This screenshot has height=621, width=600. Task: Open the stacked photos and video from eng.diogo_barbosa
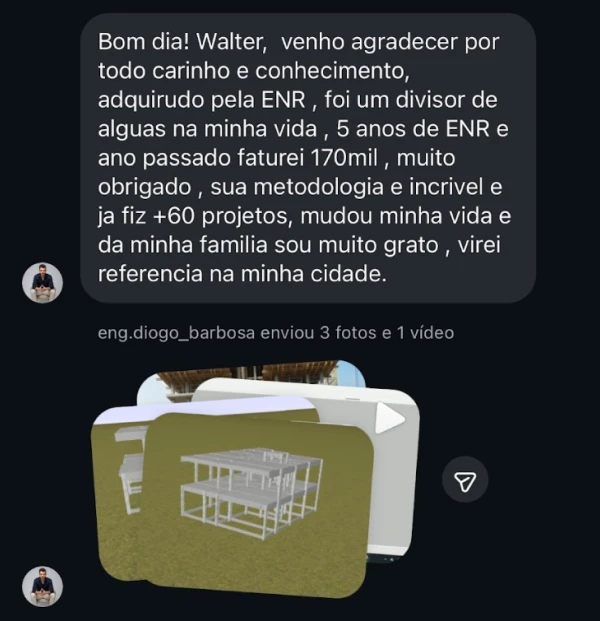[258, 490]
